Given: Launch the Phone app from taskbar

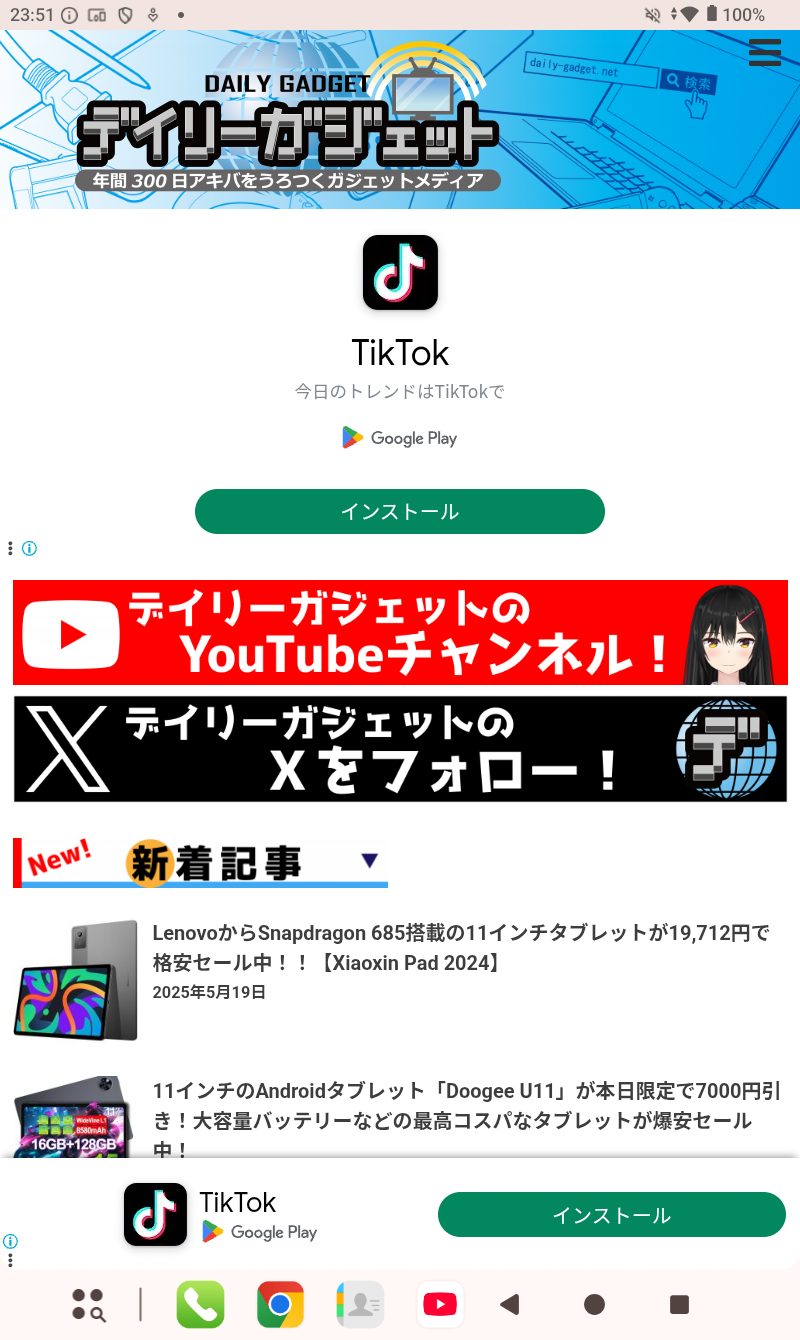Looking at the screenshot, I should pos(200,1304).
